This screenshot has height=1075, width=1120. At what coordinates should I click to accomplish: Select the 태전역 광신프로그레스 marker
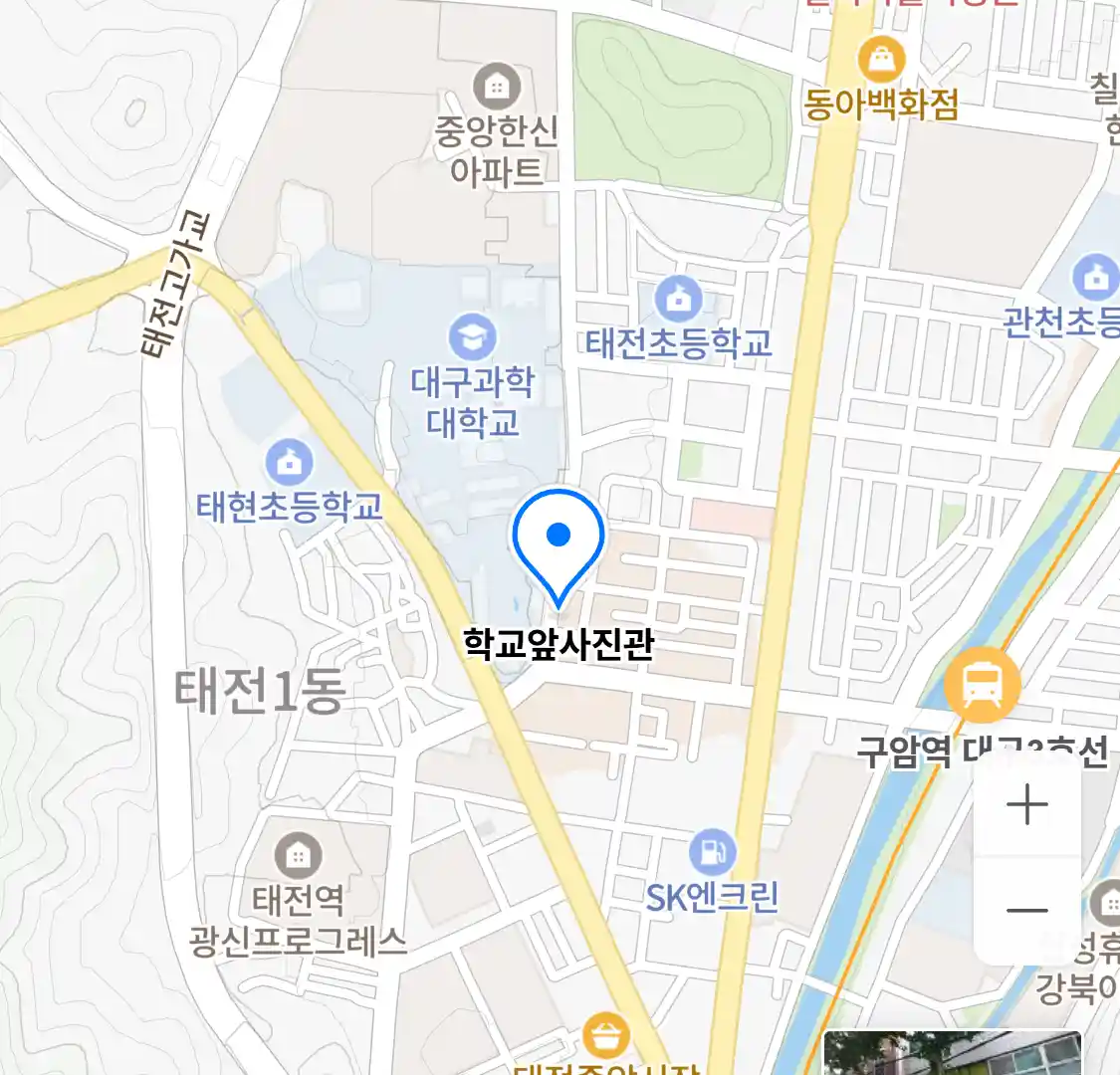pos(298,856)
